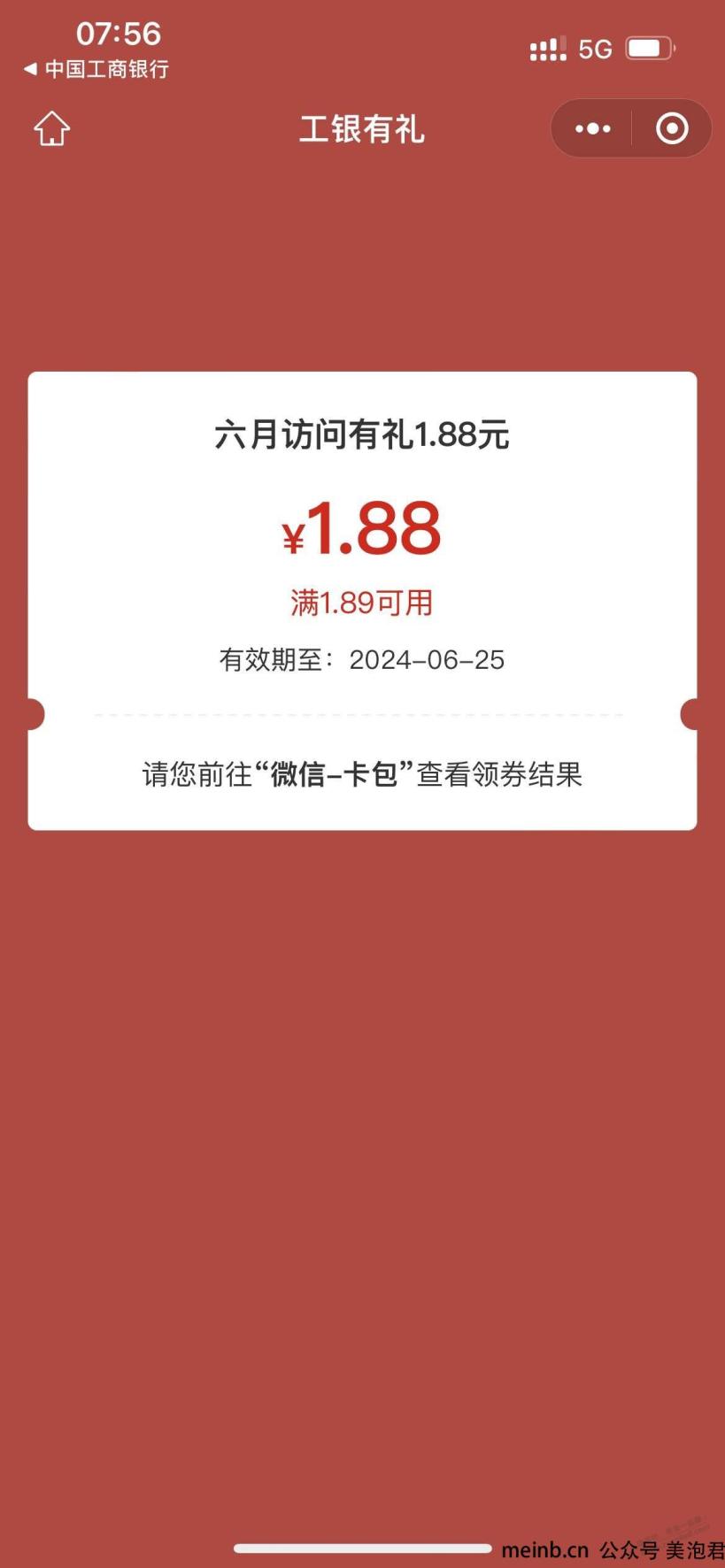Viewport: 725px width, 1568px height.
Task: Close the mini program with the circle button
Action: click(x=672, y=128)
